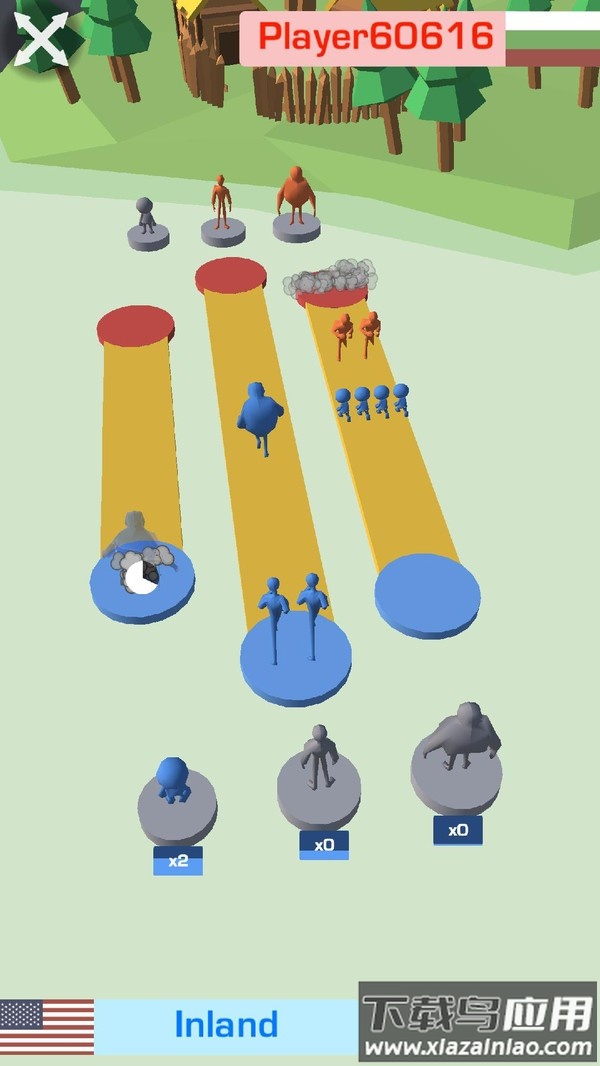Tap the blue lane base holding two soldiers
This screenshot has height=1066, width=600.
[295, 655]
